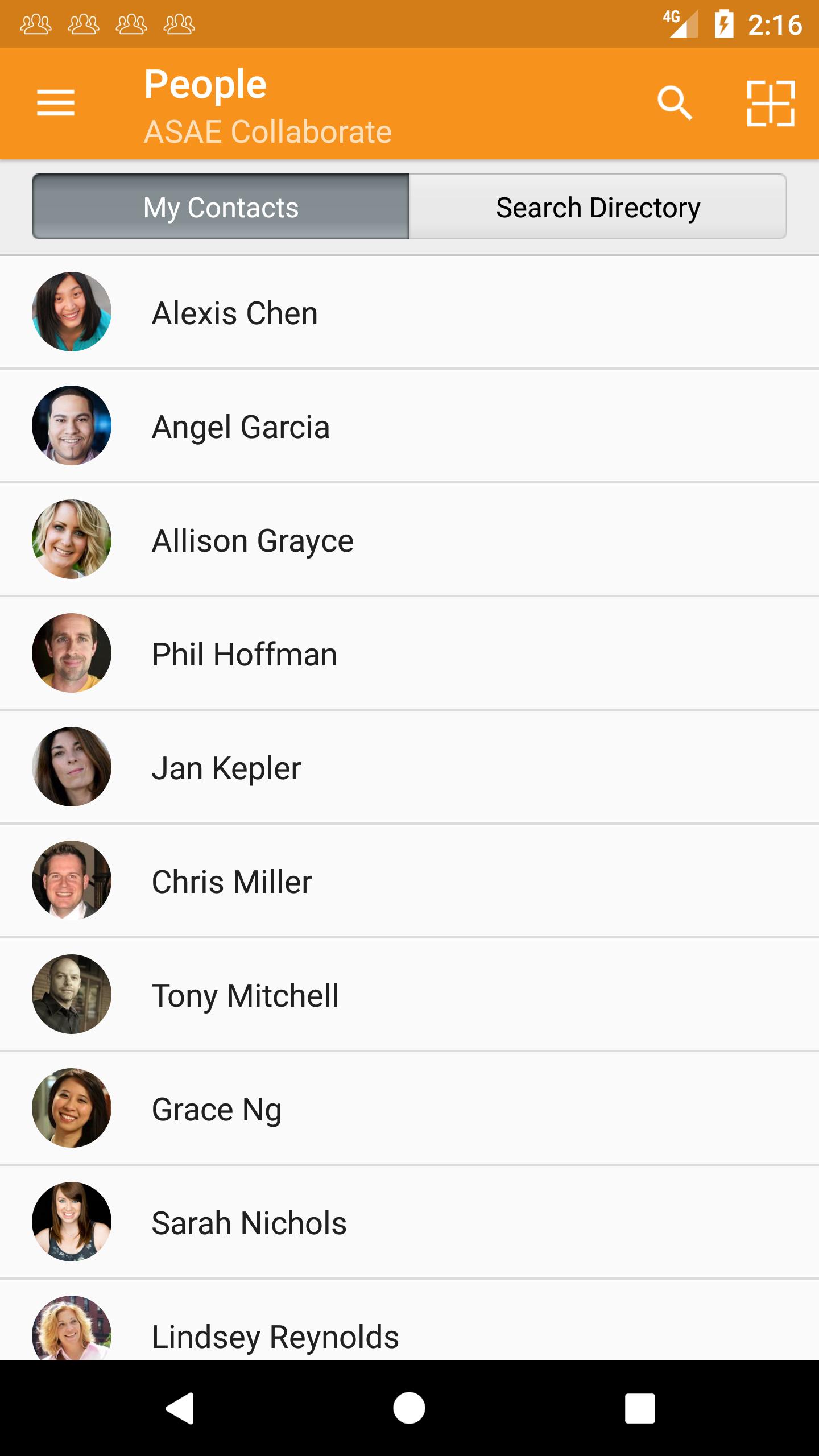This screenshot has width=819, height=1456.
Task: Select Sarah Nichols from contacts
Action: 409,1222
